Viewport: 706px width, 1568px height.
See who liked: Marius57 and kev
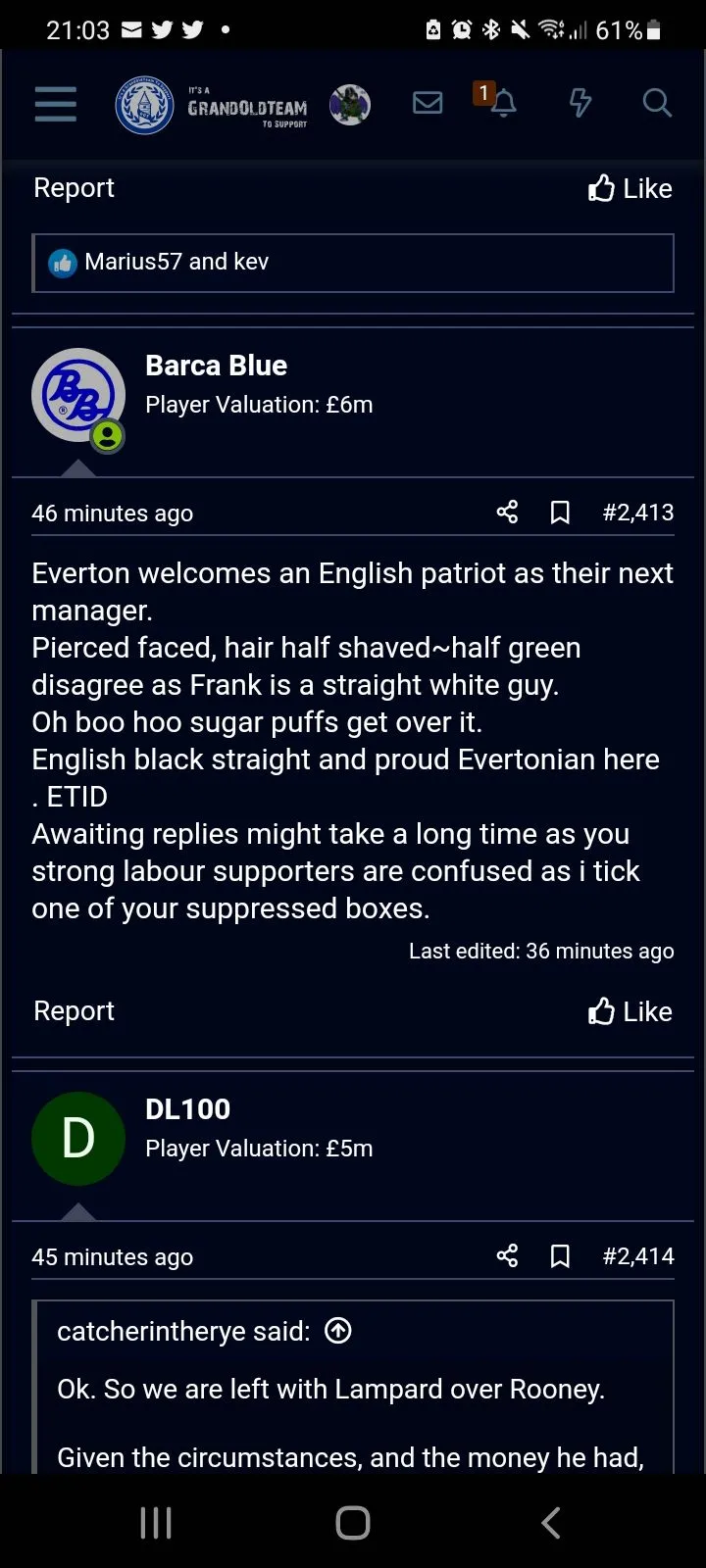(x=176, y=262)
